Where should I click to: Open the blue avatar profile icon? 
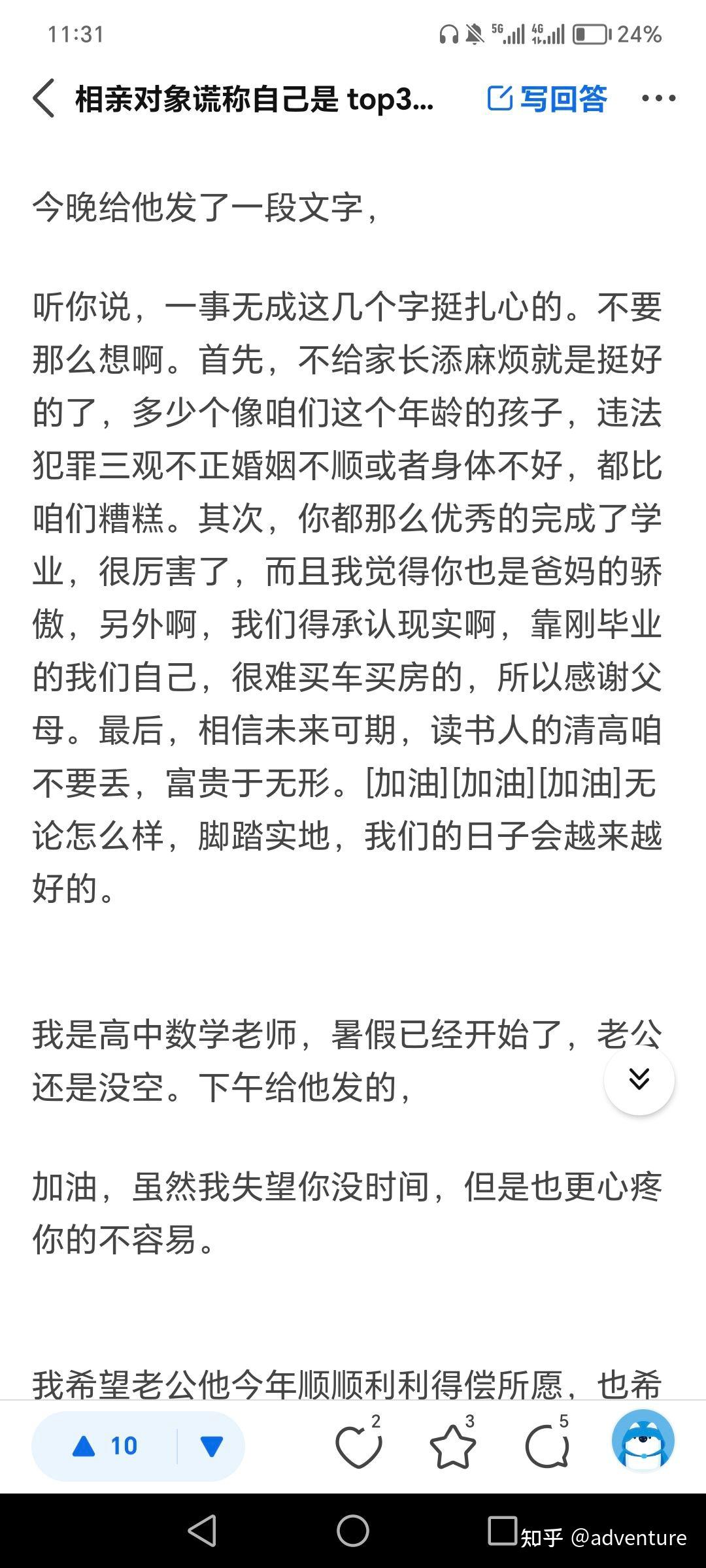tap(643, 1441)
